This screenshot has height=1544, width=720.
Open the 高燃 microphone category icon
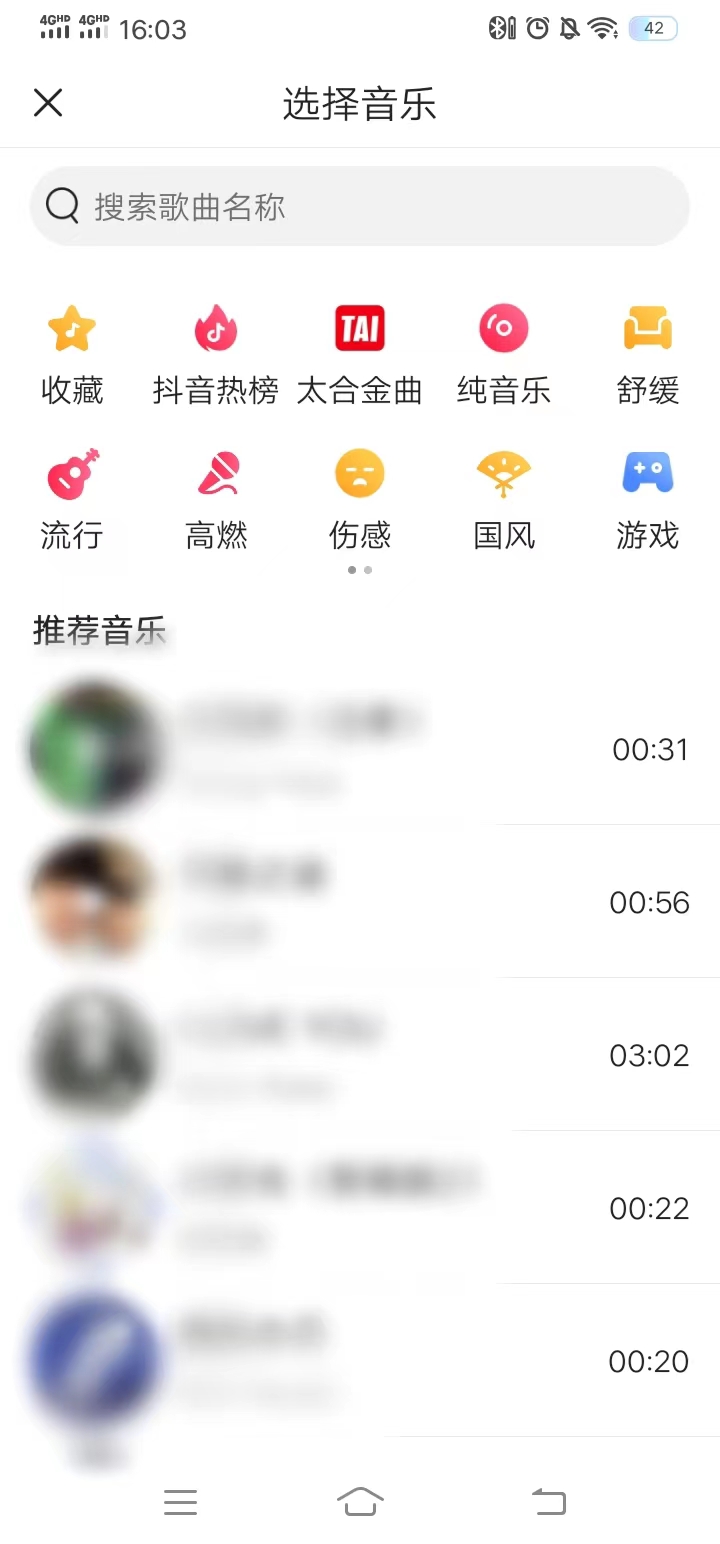216,495
